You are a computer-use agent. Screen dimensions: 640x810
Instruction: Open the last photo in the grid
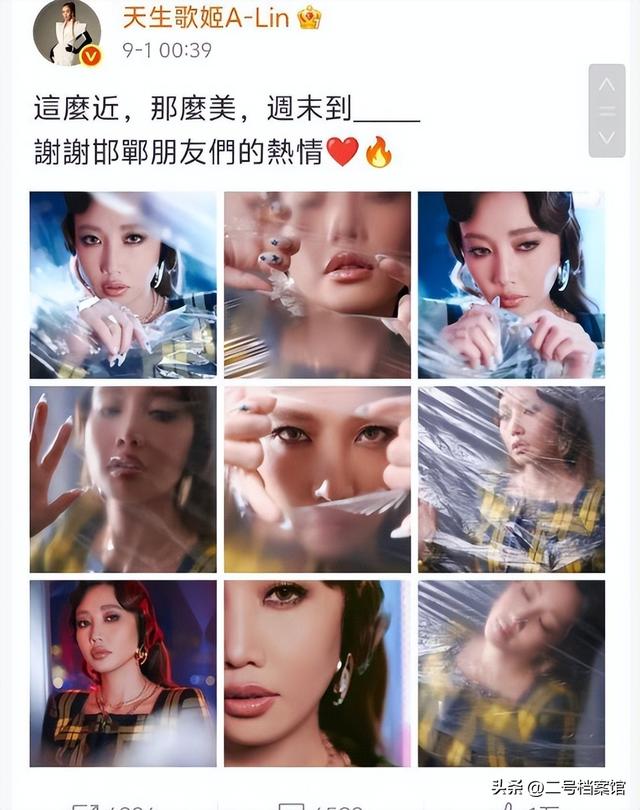click(x=511, y=672)
